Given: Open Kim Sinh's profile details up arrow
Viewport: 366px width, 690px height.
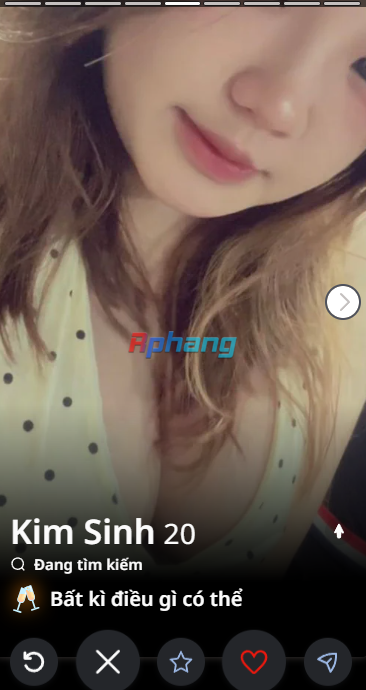Looking at the screenshot, I should coord(339,531).
